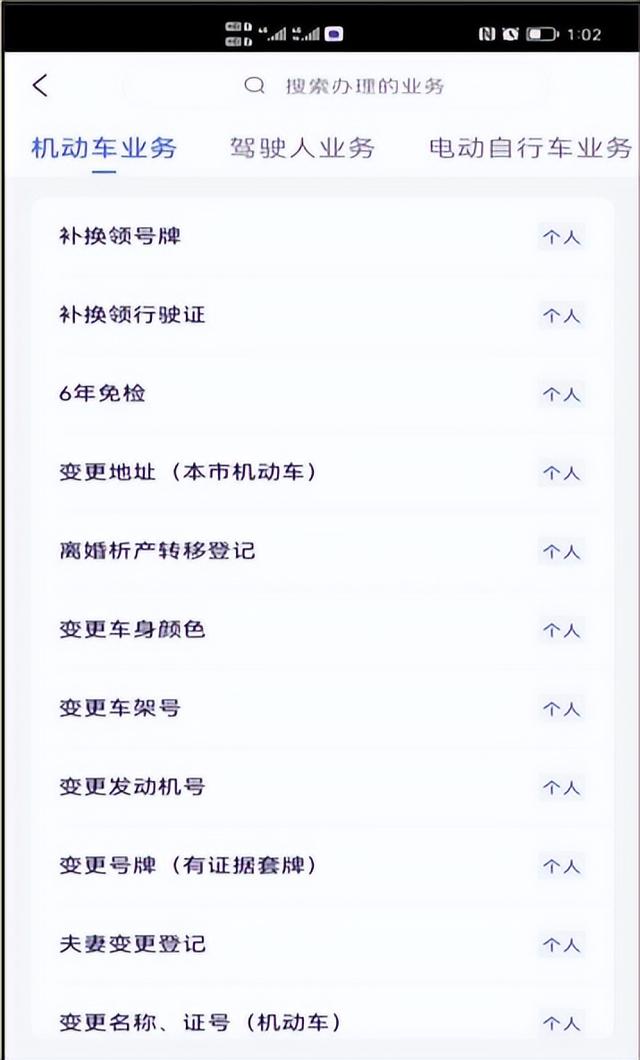Open 夫妻变更登记
The width and height of the screenshot is (640, 1060).
[322, 944]
